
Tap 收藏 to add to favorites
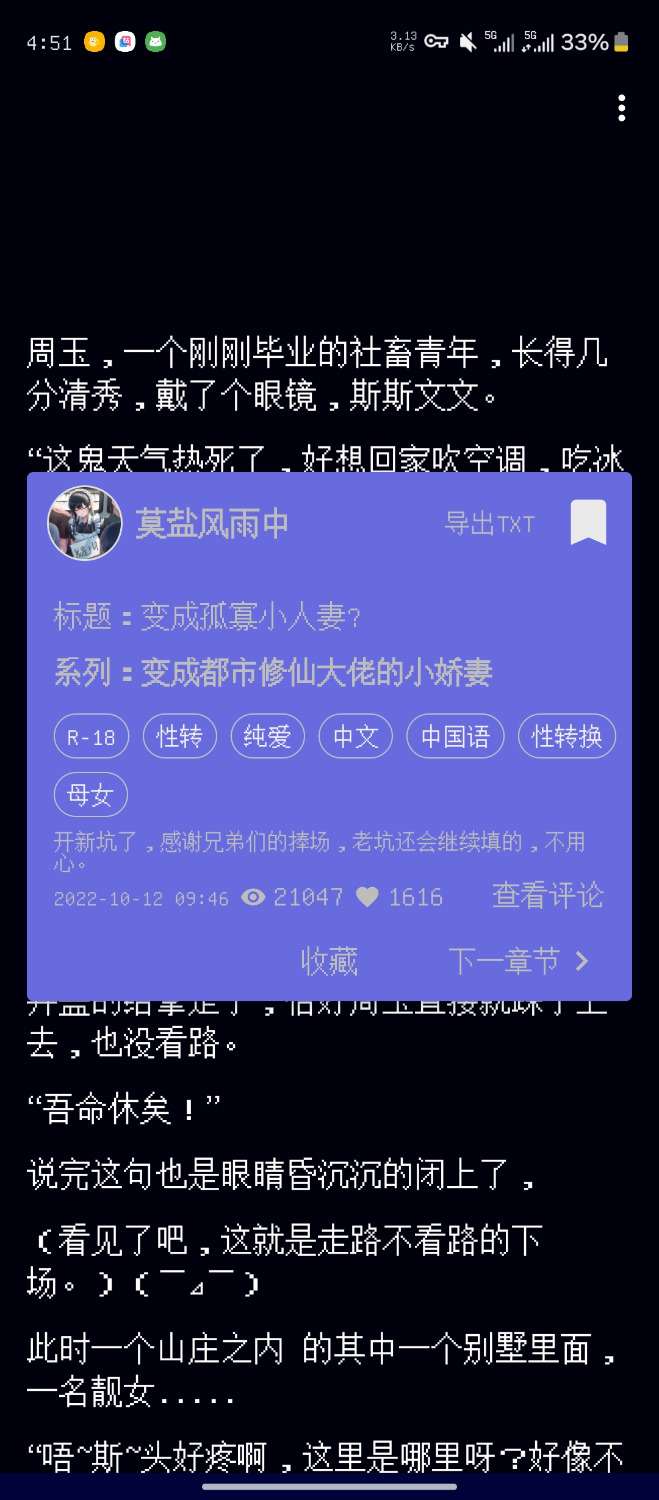tap(329, 961)
